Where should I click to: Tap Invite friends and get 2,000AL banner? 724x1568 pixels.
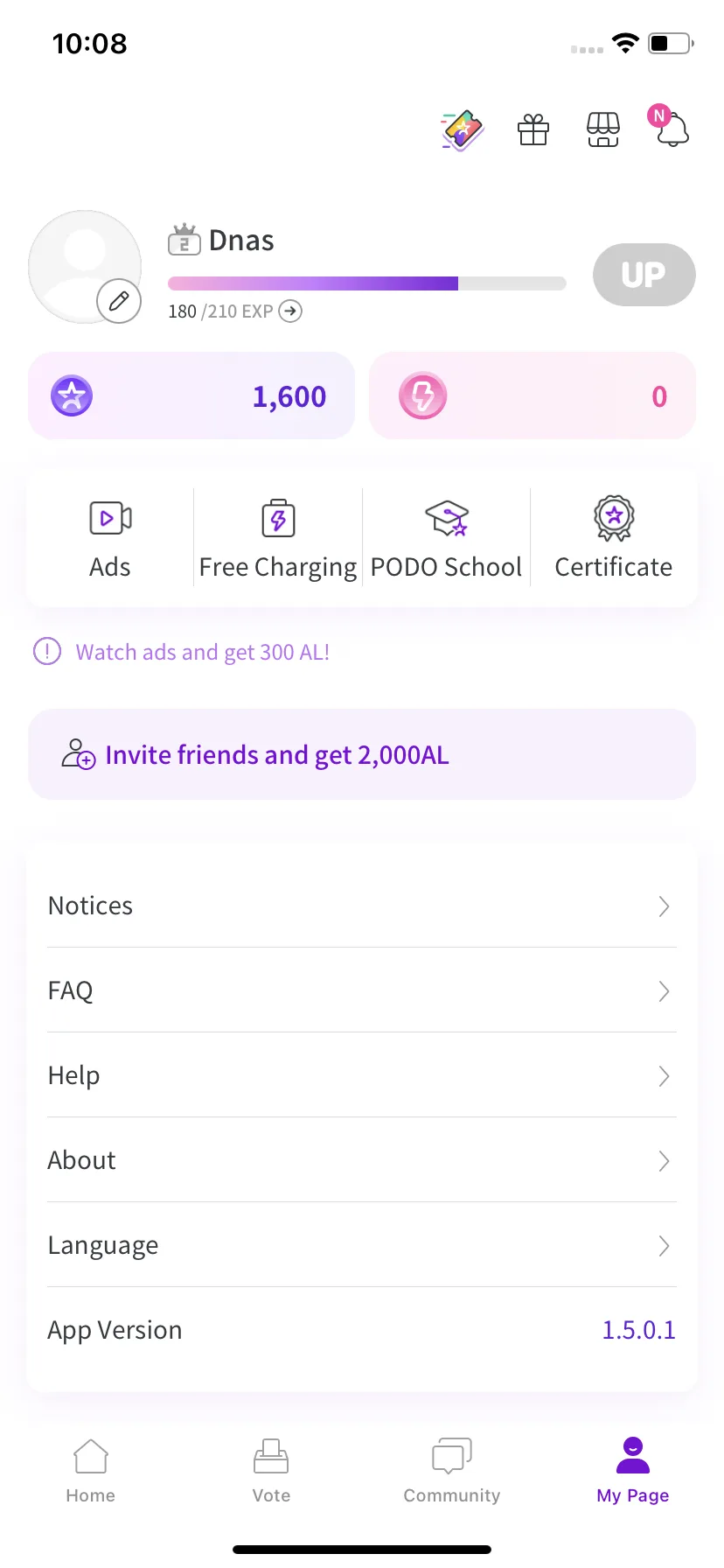click(362, 754)
